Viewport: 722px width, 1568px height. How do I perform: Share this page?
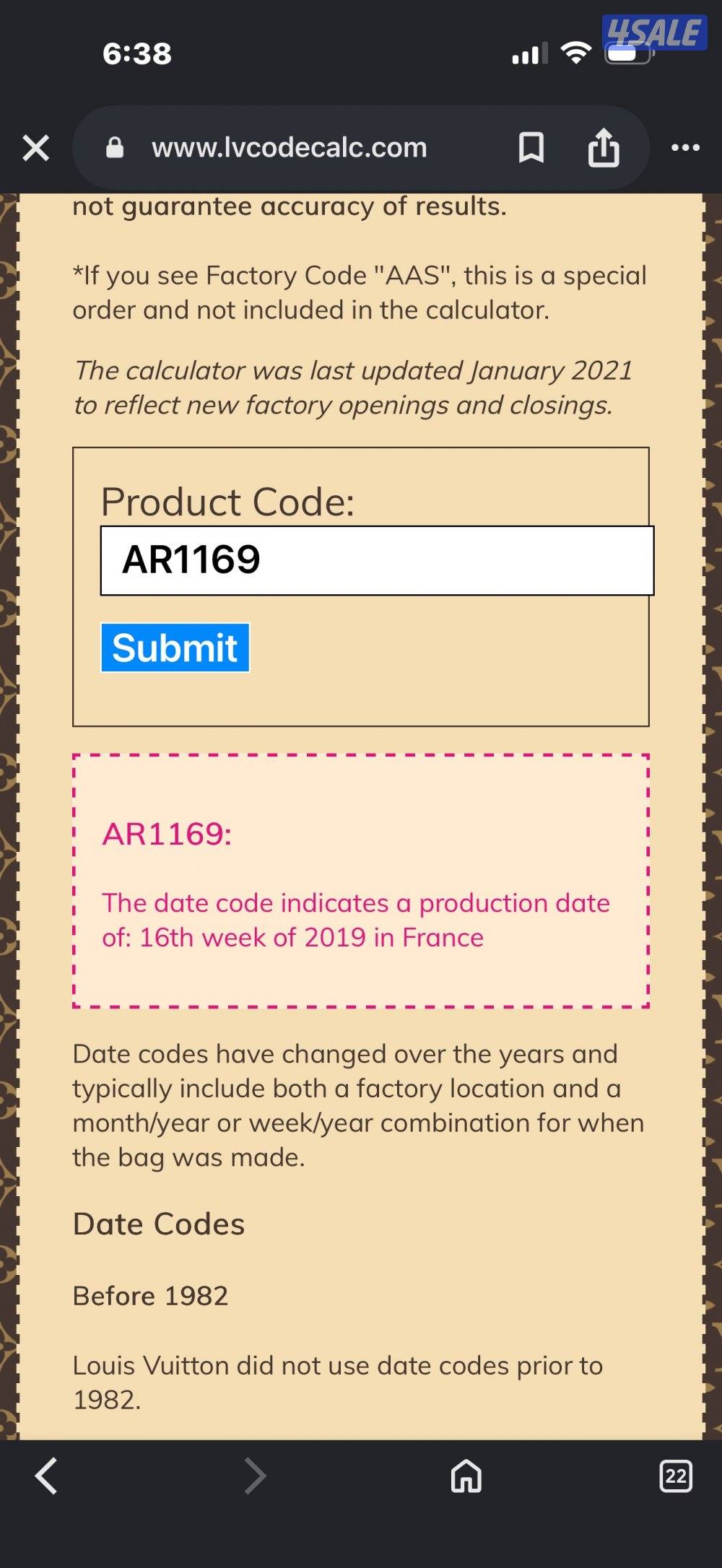[604, 148]
